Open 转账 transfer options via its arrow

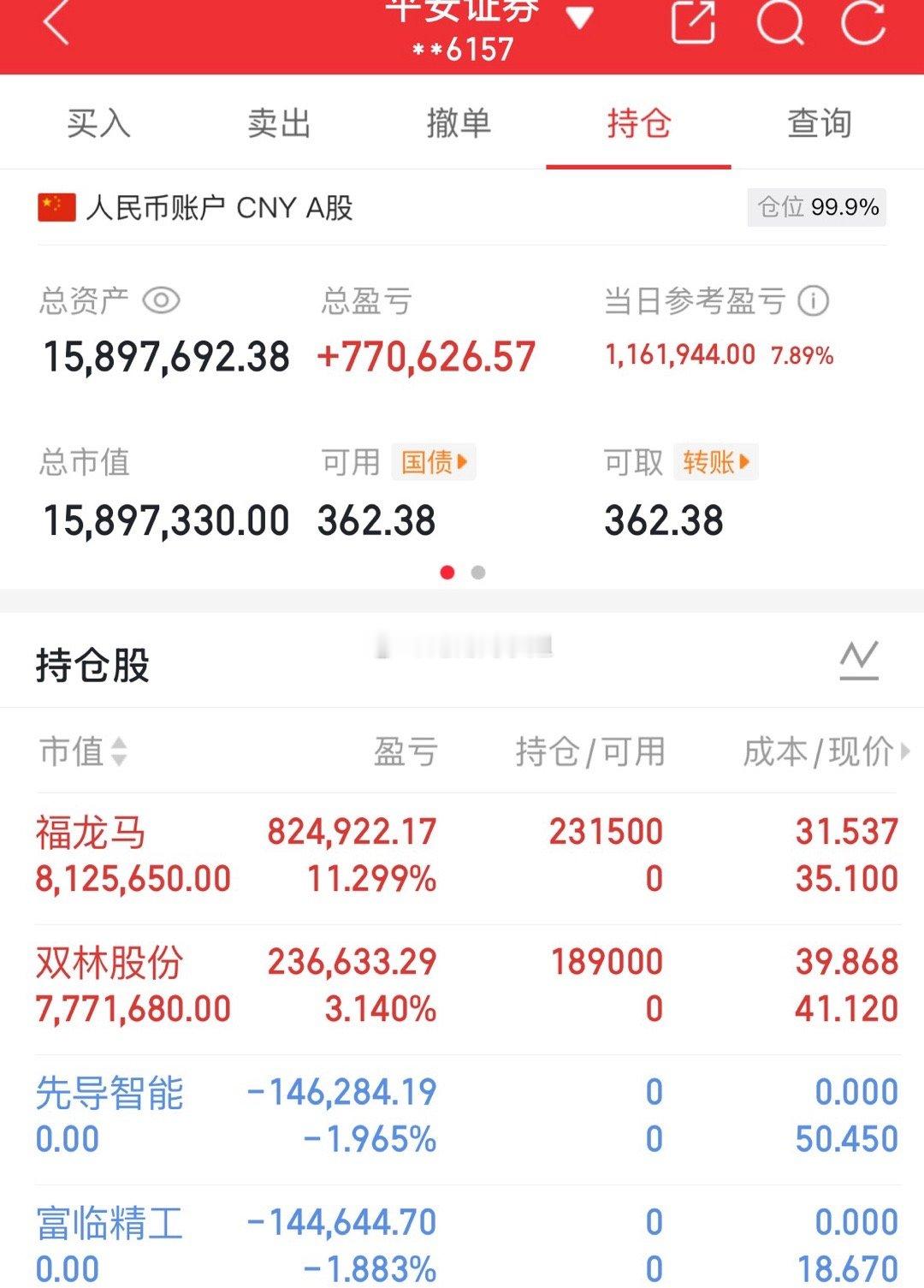[x=715, y=462]
